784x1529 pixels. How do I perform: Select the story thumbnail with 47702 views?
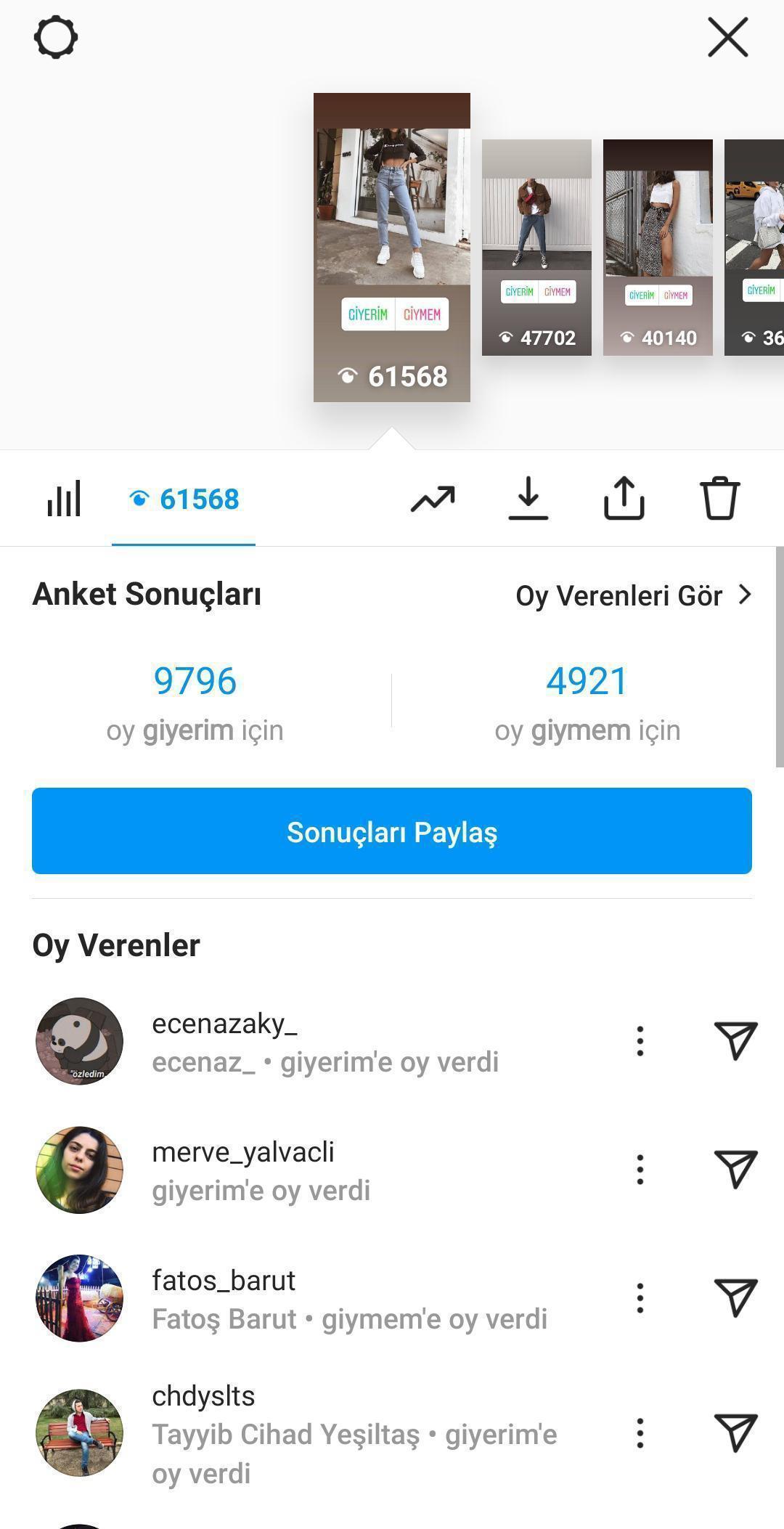[x=536, y=248]
